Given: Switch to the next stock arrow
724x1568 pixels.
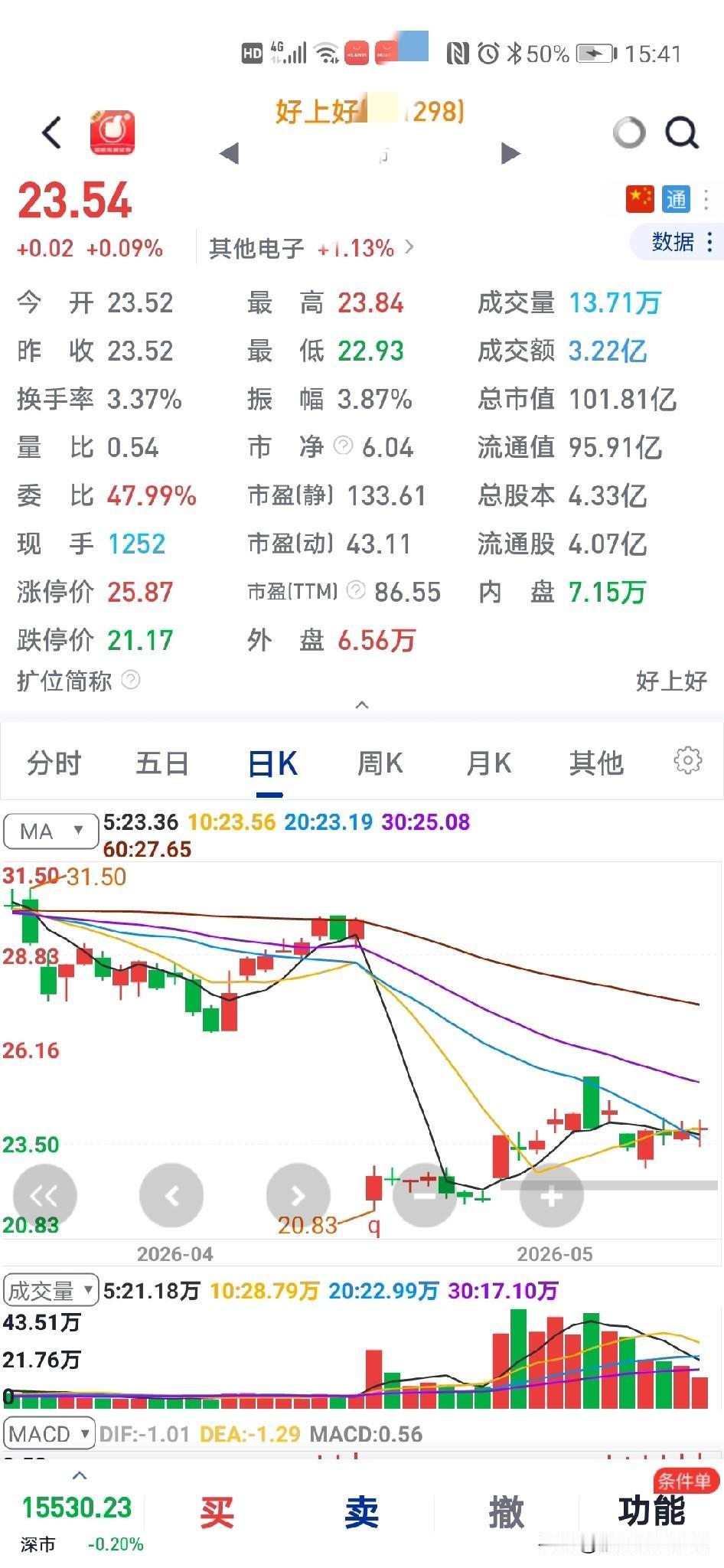Looking at the screenshot, I should click(x=510, y=153).
